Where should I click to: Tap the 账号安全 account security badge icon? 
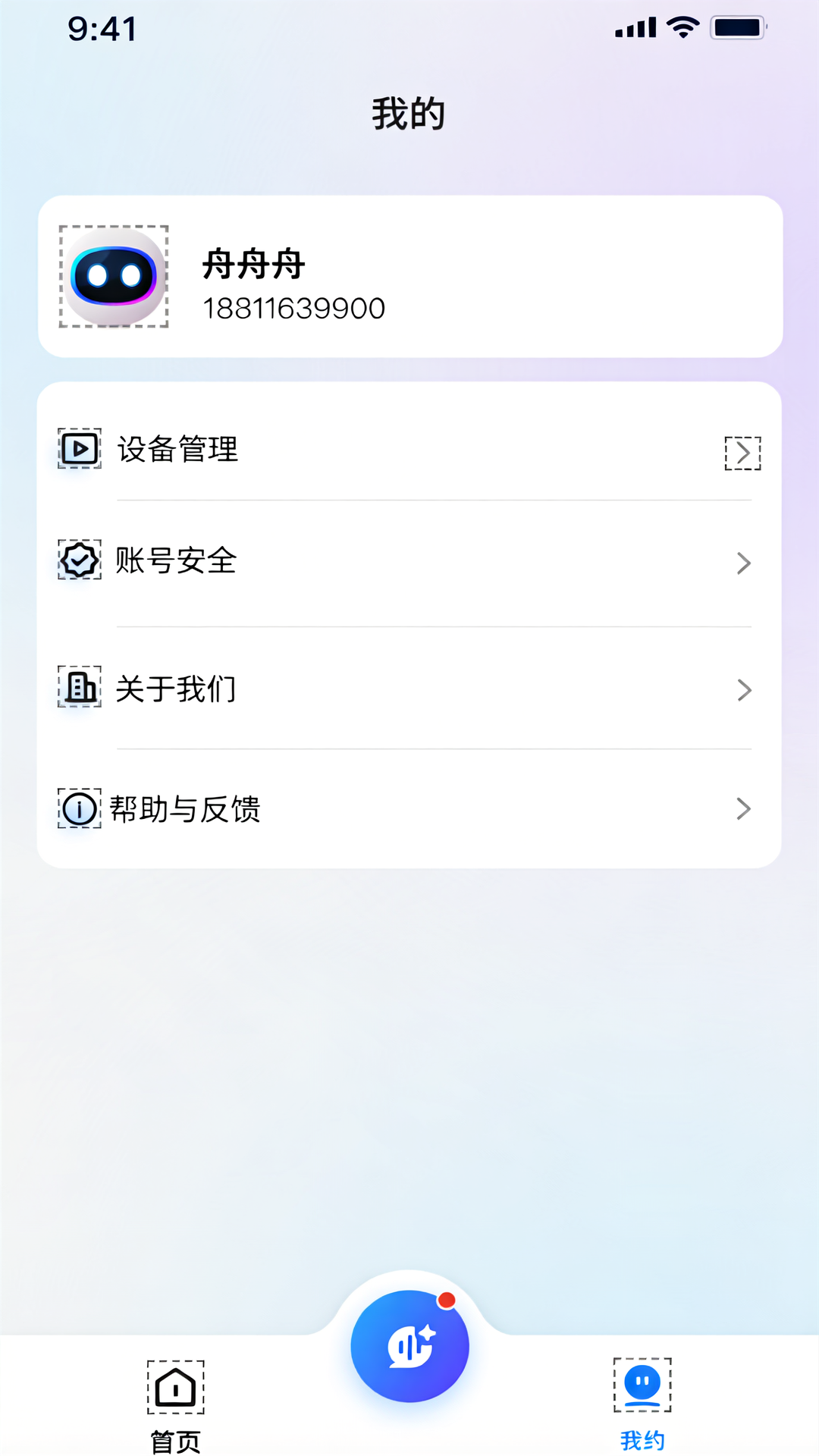79,561
